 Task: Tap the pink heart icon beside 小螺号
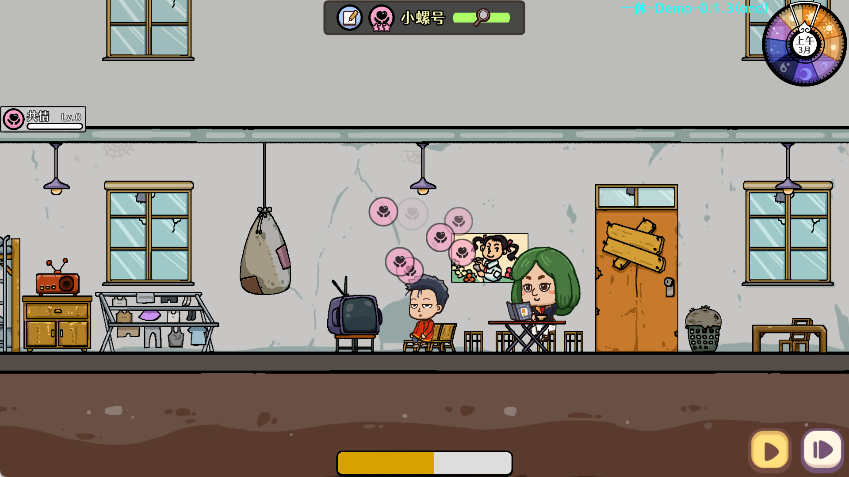tap(381, 18)
